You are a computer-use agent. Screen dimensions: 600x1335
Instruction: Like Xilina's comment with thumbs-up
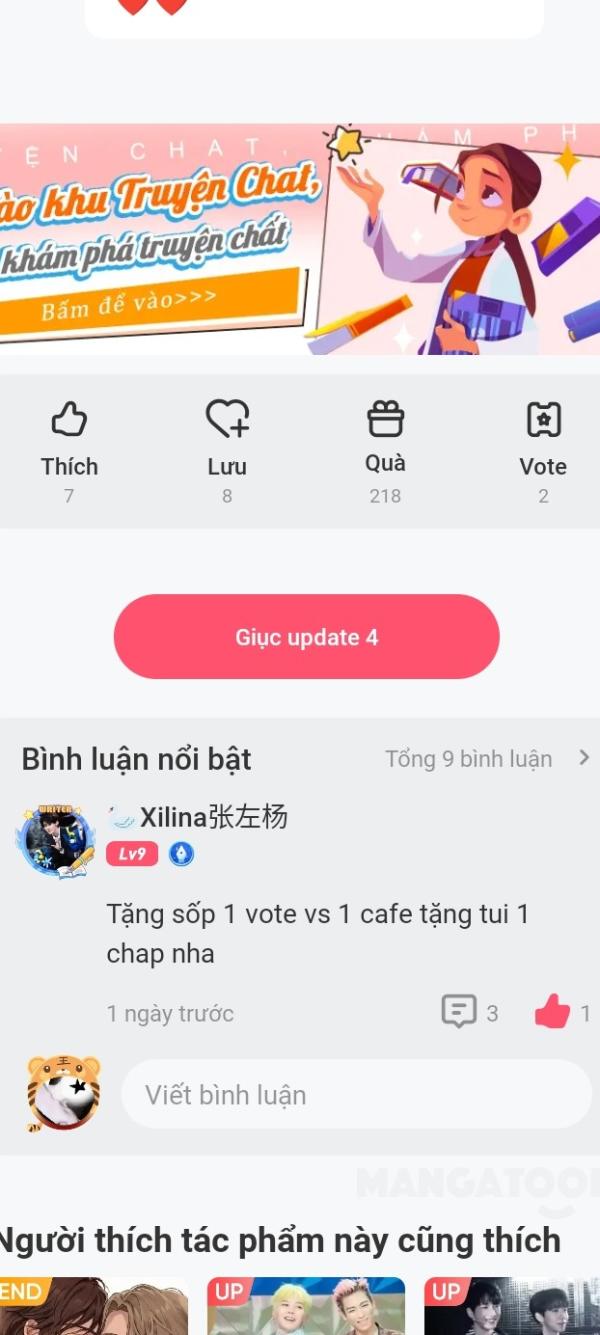tap(552, 1012)
